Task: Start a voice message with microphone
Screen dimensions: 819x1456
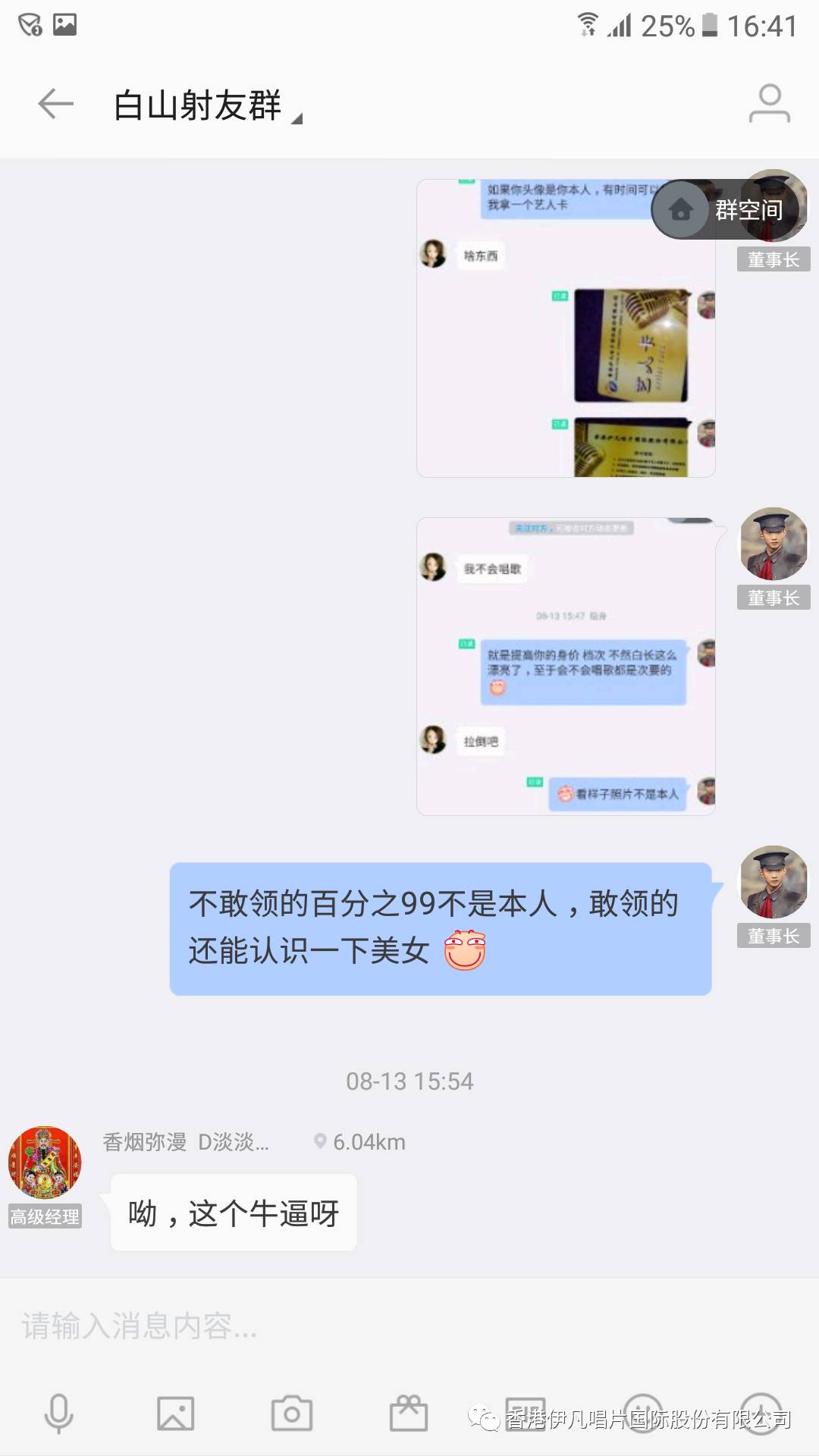Action: pyautogui.click(x=58, y=1414)
